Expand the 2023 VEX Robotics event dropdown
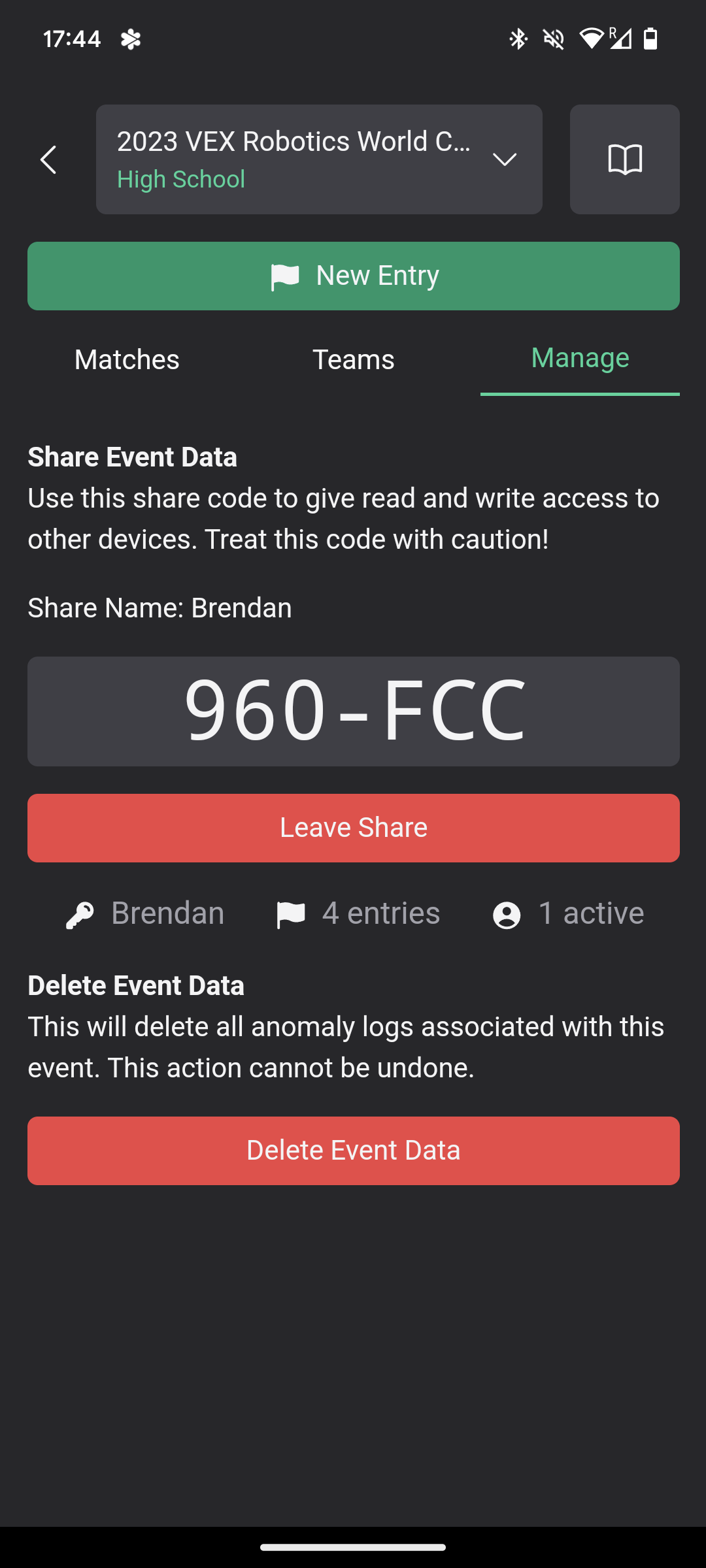Screen dimensions: 706x1568 [319, 159]
